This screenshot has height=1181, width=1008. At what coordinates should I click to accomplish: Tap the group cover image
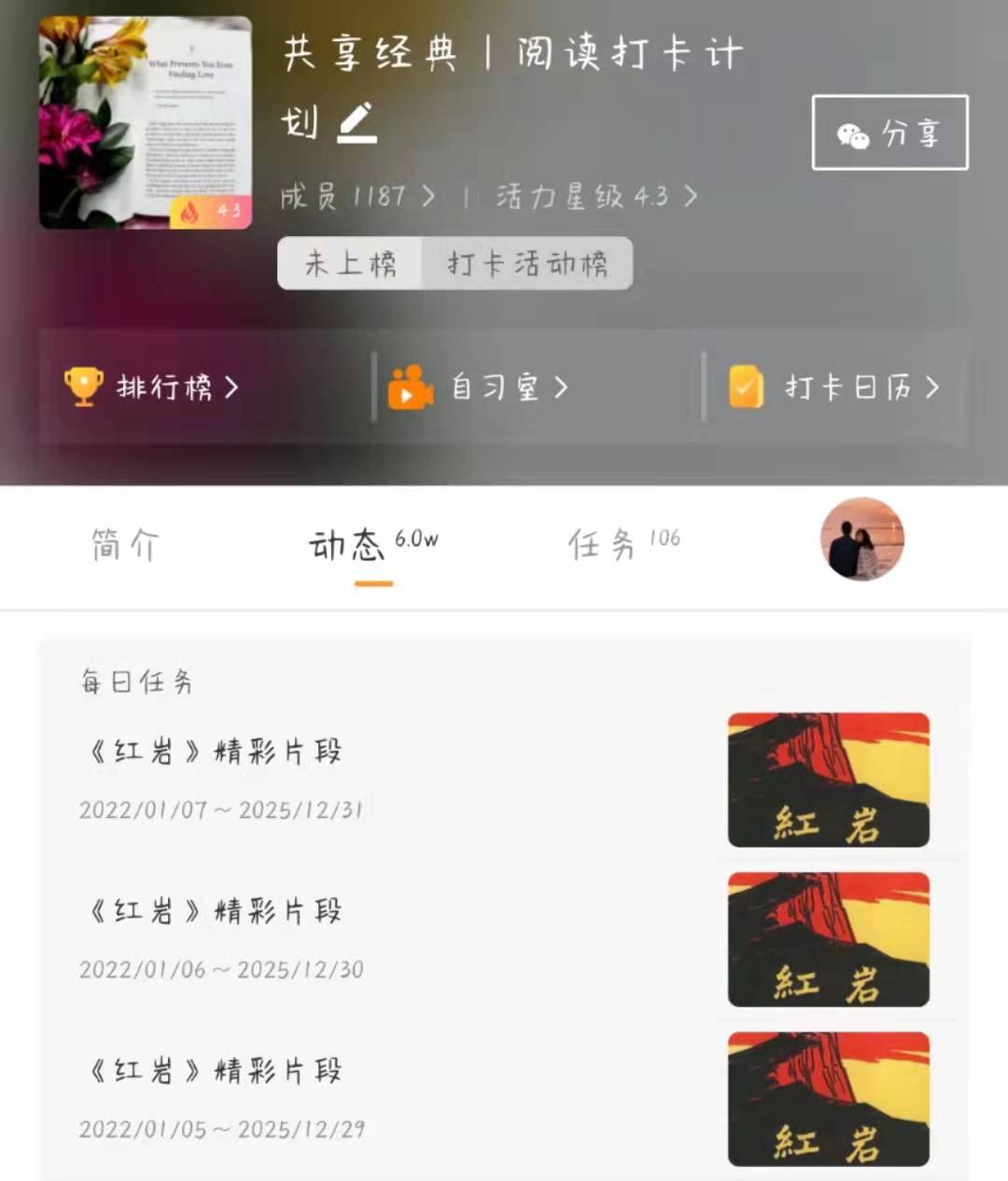pyautogui.click(x=146, y=122)
